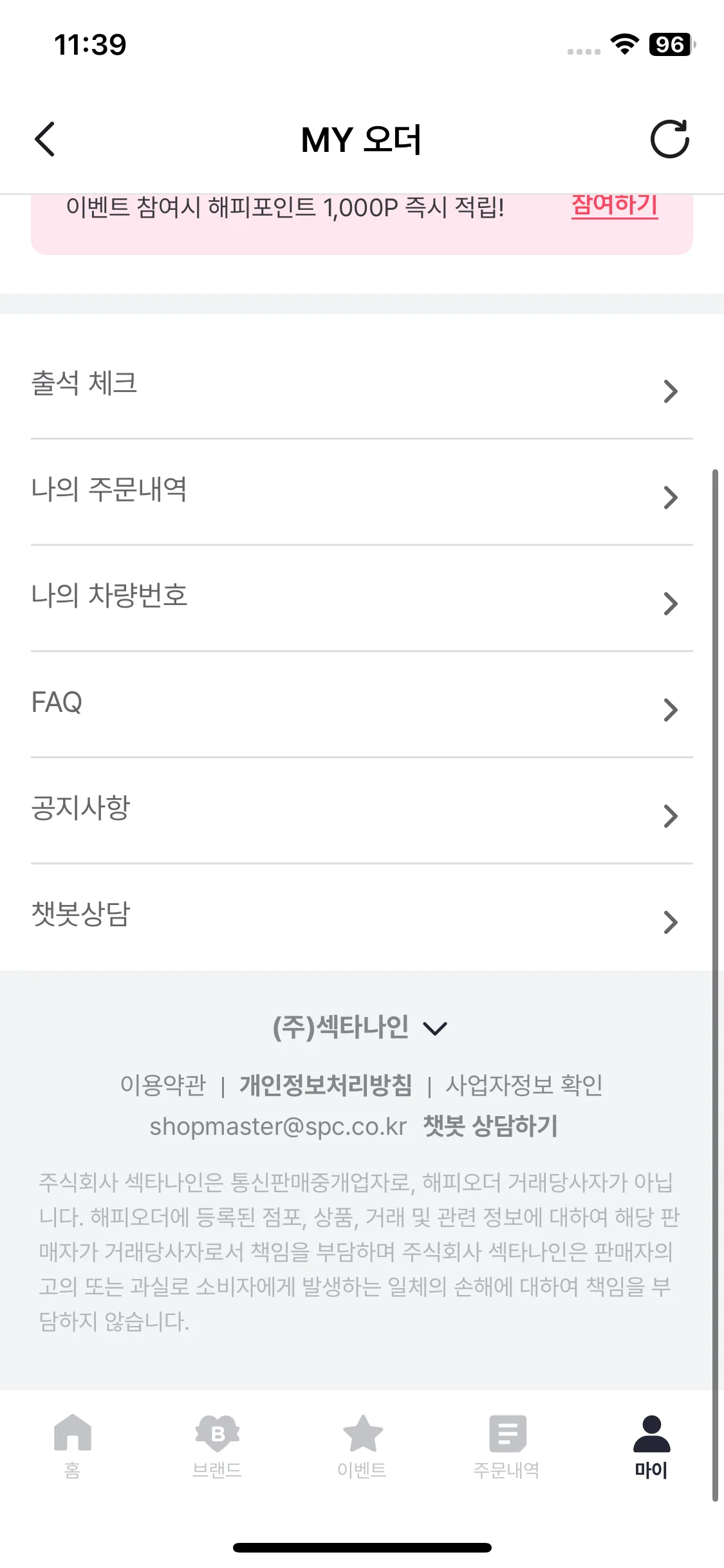Open the FAQ row
This screenshot has height=1568, width=724.
362,705
